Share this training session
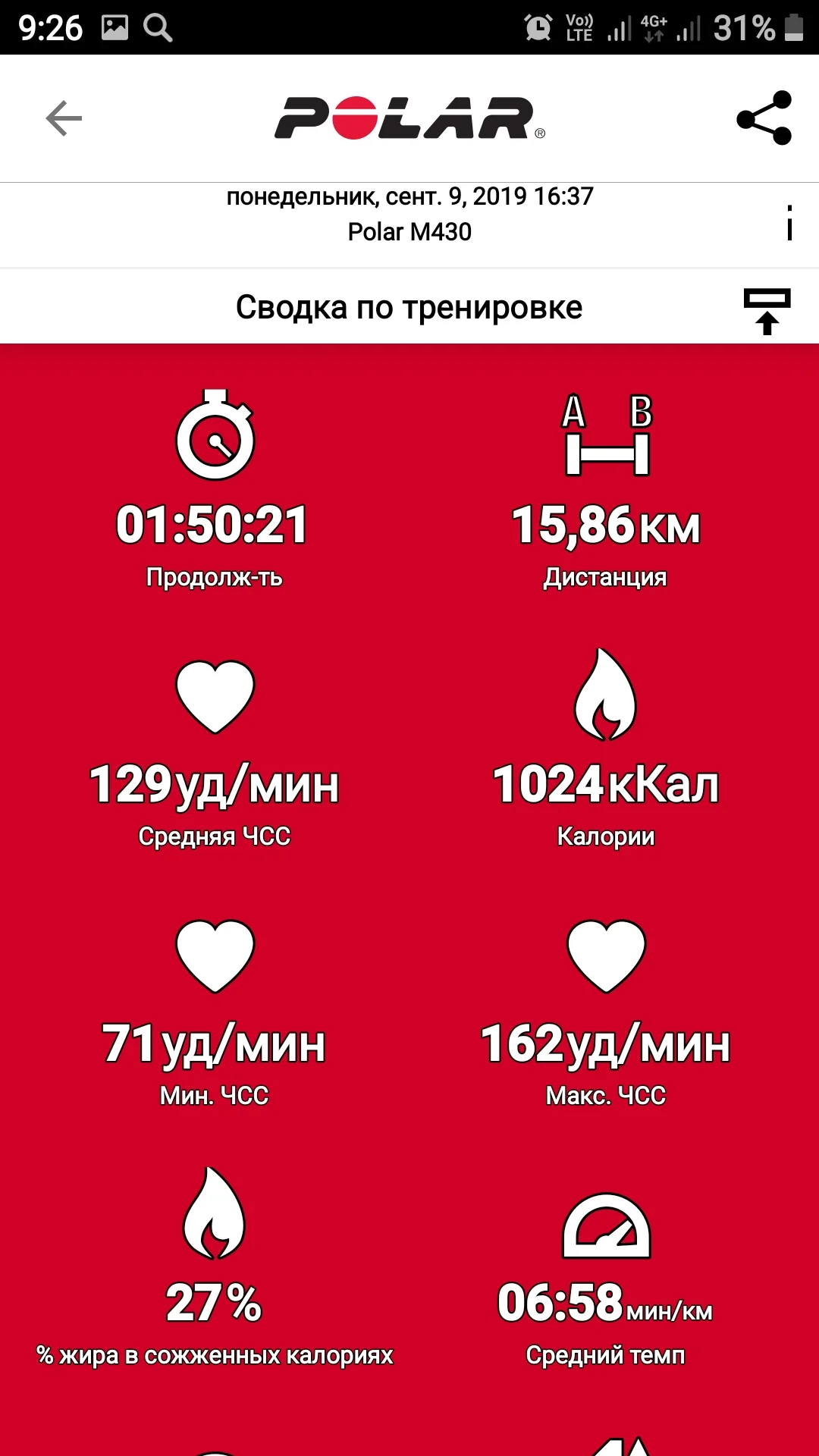This screenshot has width=819, height=1456. click(764, 118)
